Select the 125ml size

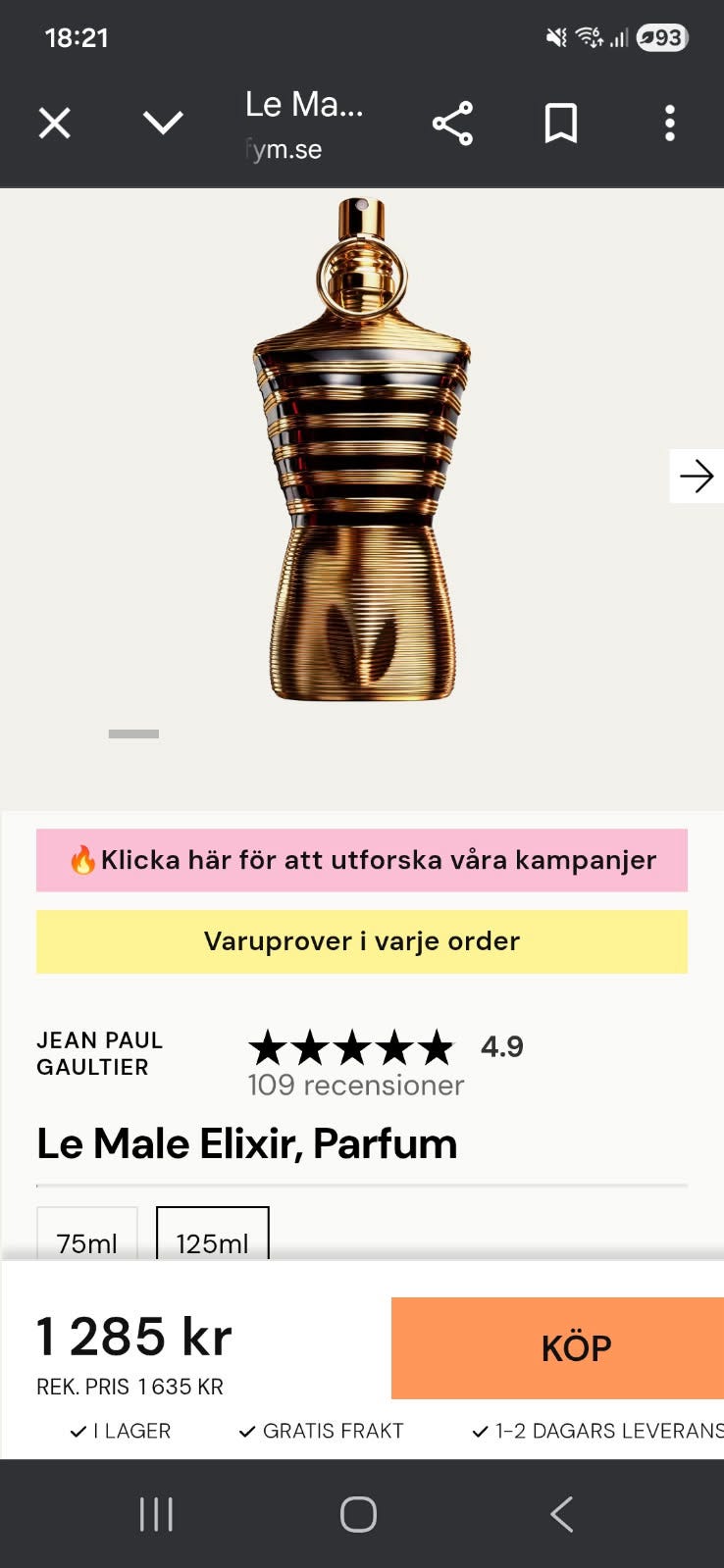[212, 1238]
